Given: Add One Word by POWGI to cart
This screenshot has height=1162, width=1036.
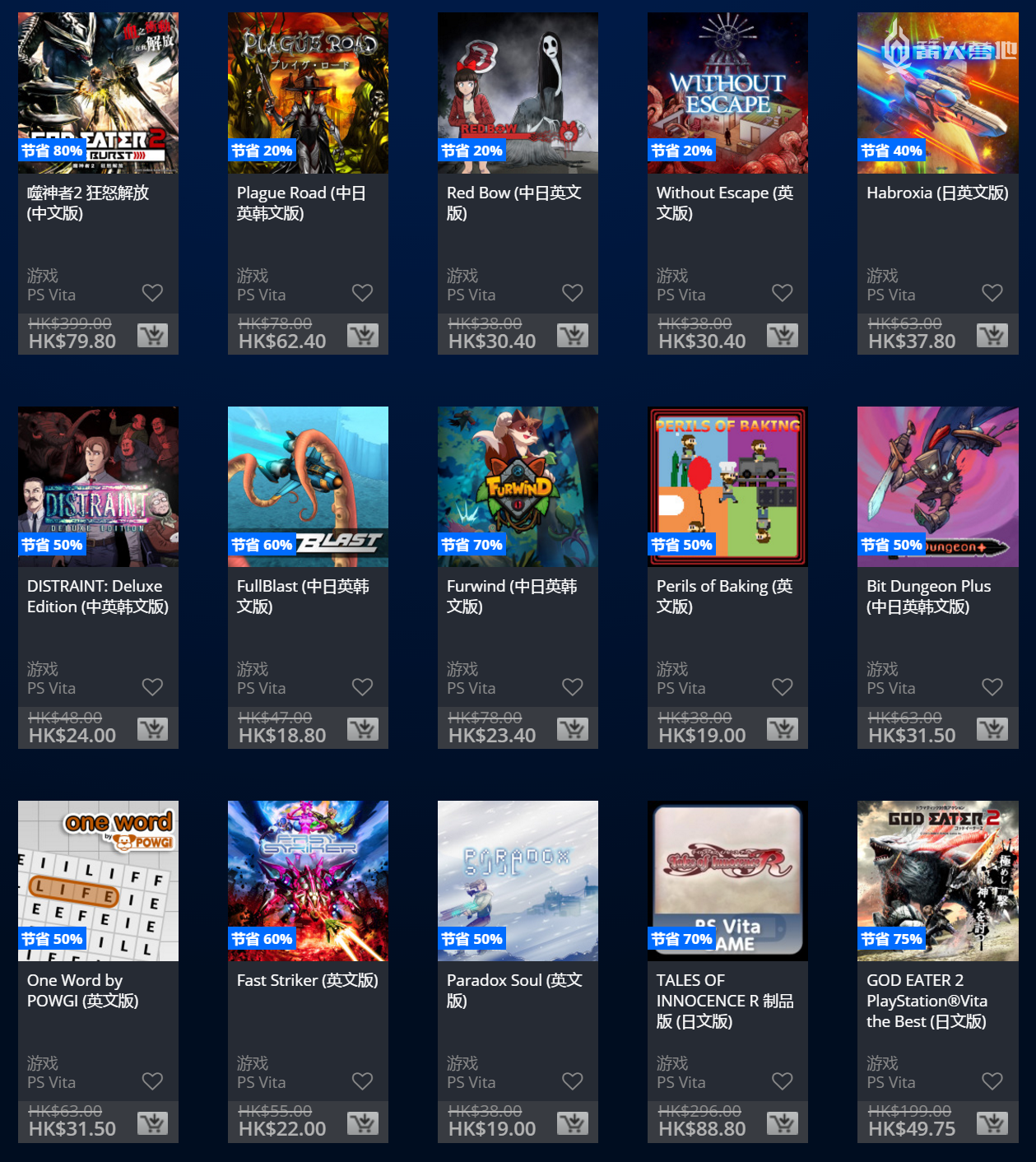Looking at the screenshot, I should [x=152, y=1123].
